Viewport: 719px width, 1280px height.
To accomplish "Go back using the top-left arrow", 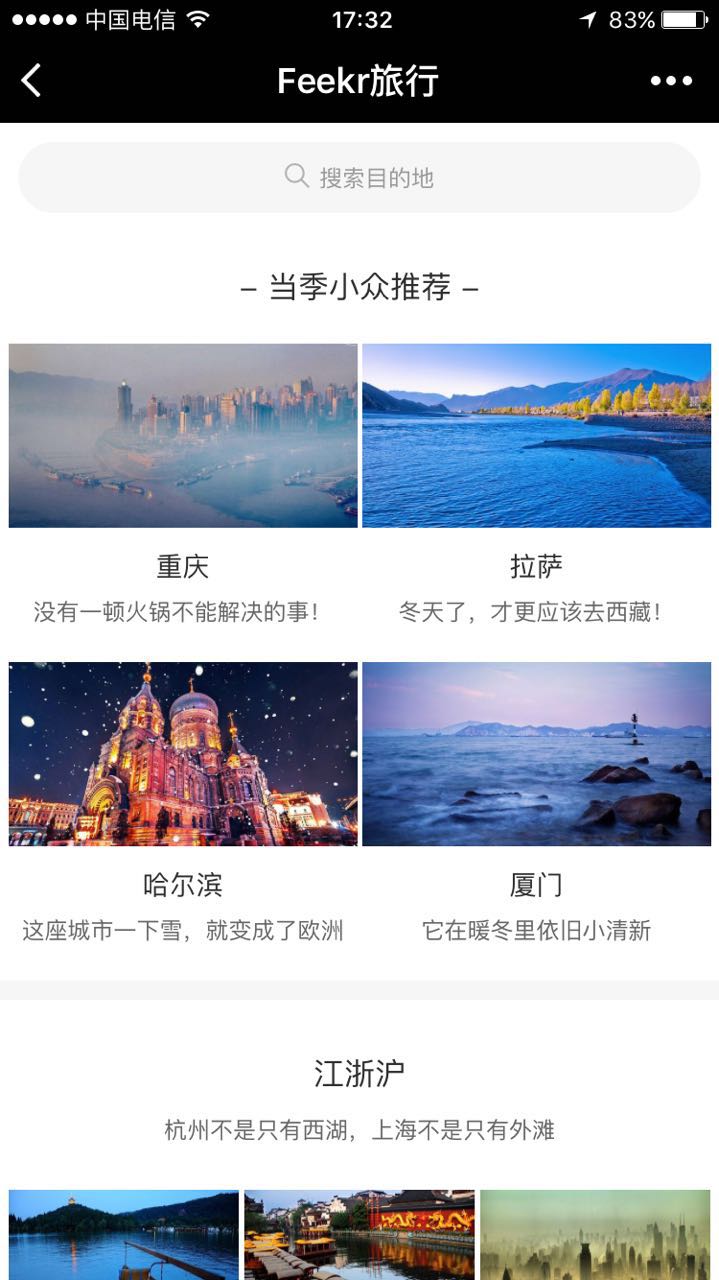I will click(32, 81).
